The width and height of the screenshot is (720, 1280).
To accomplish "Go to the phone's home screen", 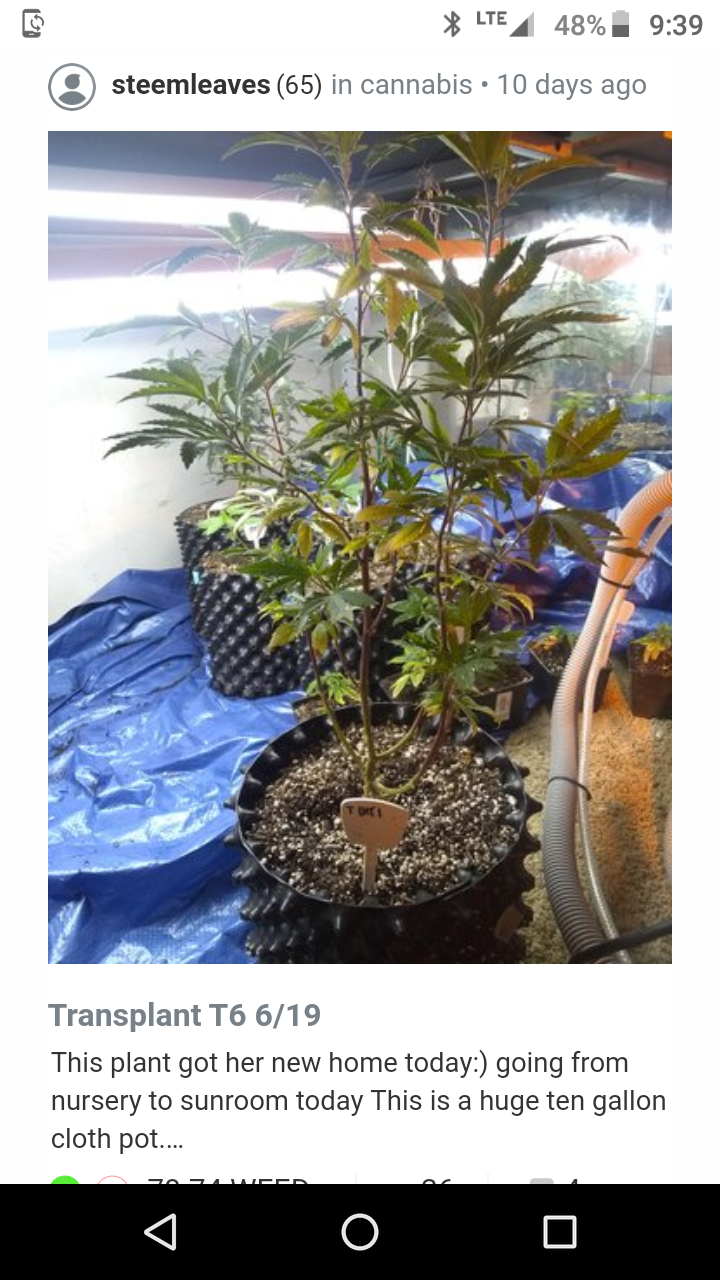I will click(360, 1232).
